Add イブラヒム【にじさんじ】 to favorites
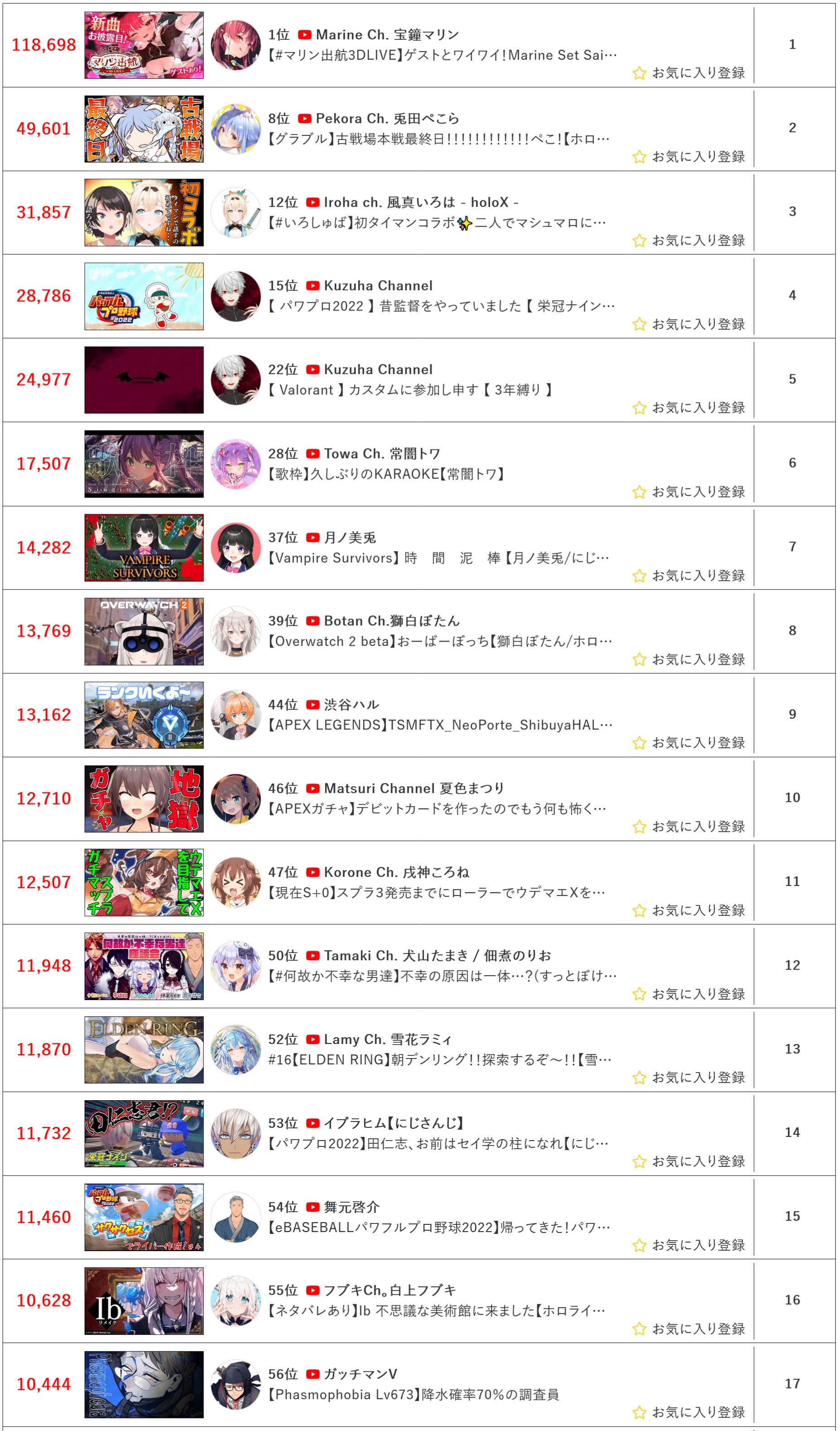The image size is (840, 1431). coord(689,1161)
